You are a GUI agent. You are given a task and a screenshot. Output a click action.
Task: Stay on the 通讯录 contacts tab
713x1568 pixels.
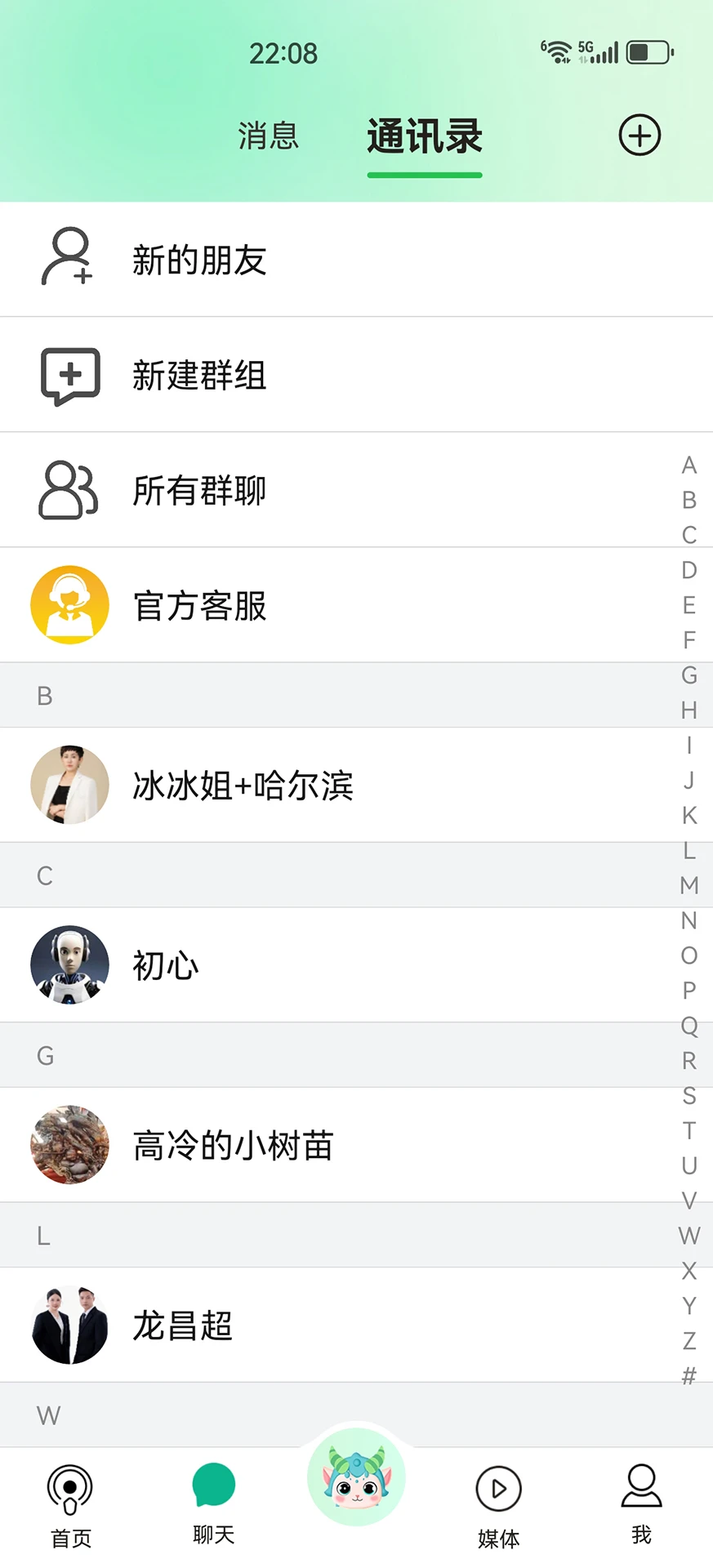point(424,136)
